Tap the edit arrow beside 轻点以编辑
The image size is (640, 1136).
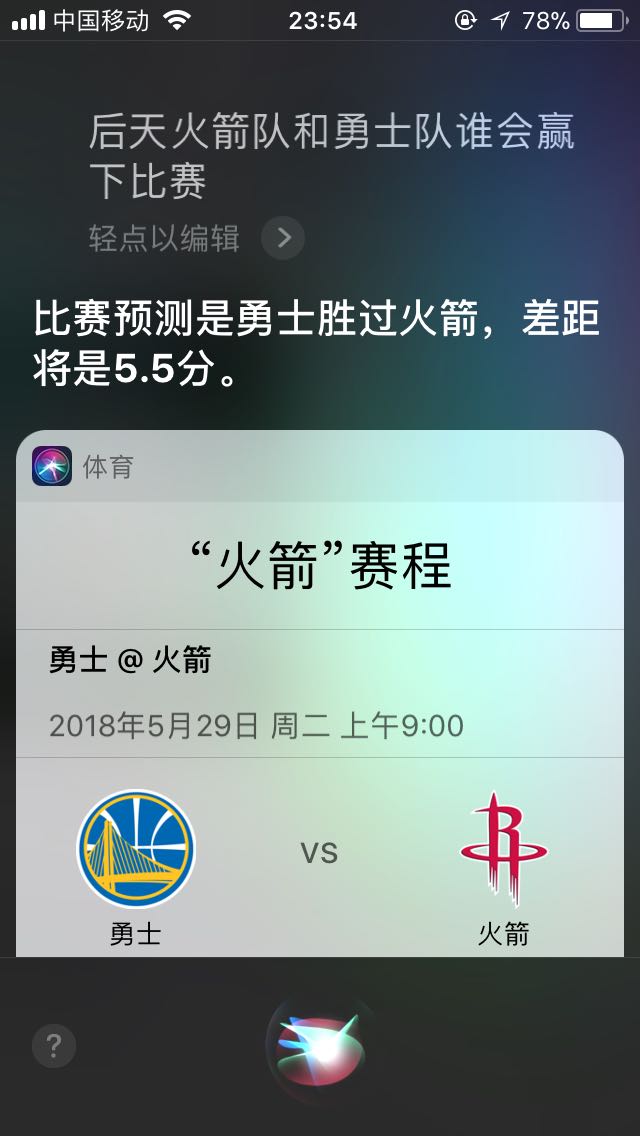[283, 238]
